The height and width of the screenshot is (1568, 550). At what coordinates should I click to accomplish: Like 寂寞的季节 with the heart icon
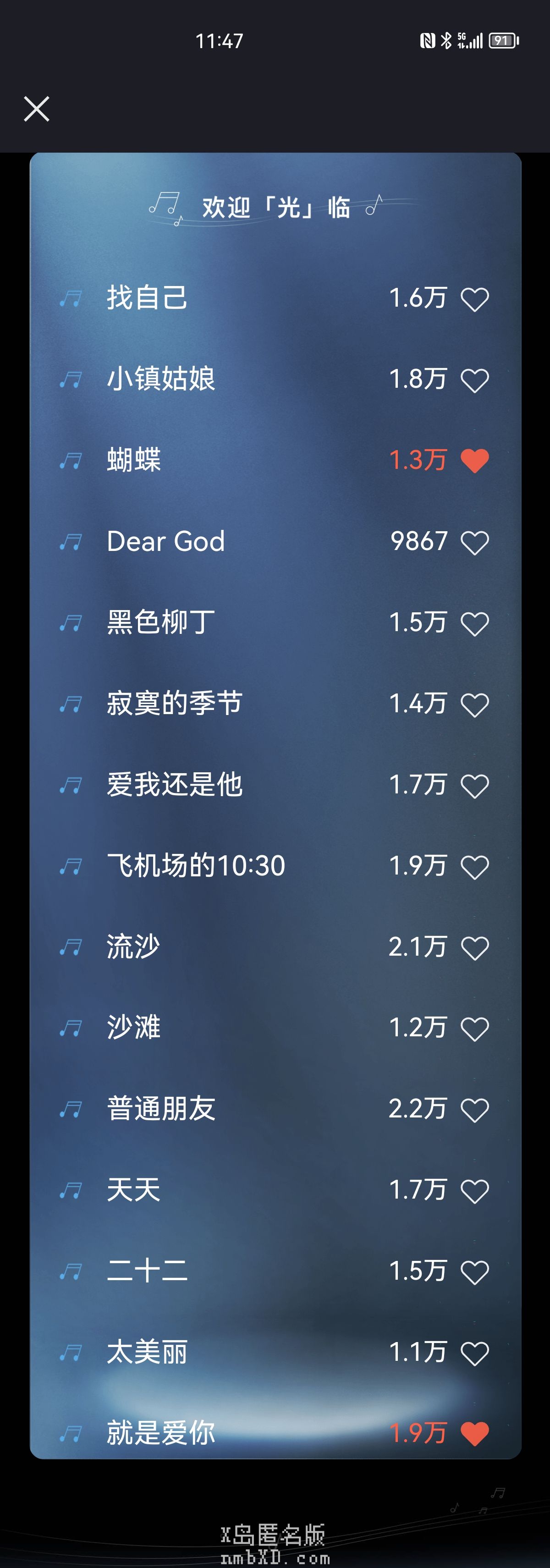(x=474, y=705)
